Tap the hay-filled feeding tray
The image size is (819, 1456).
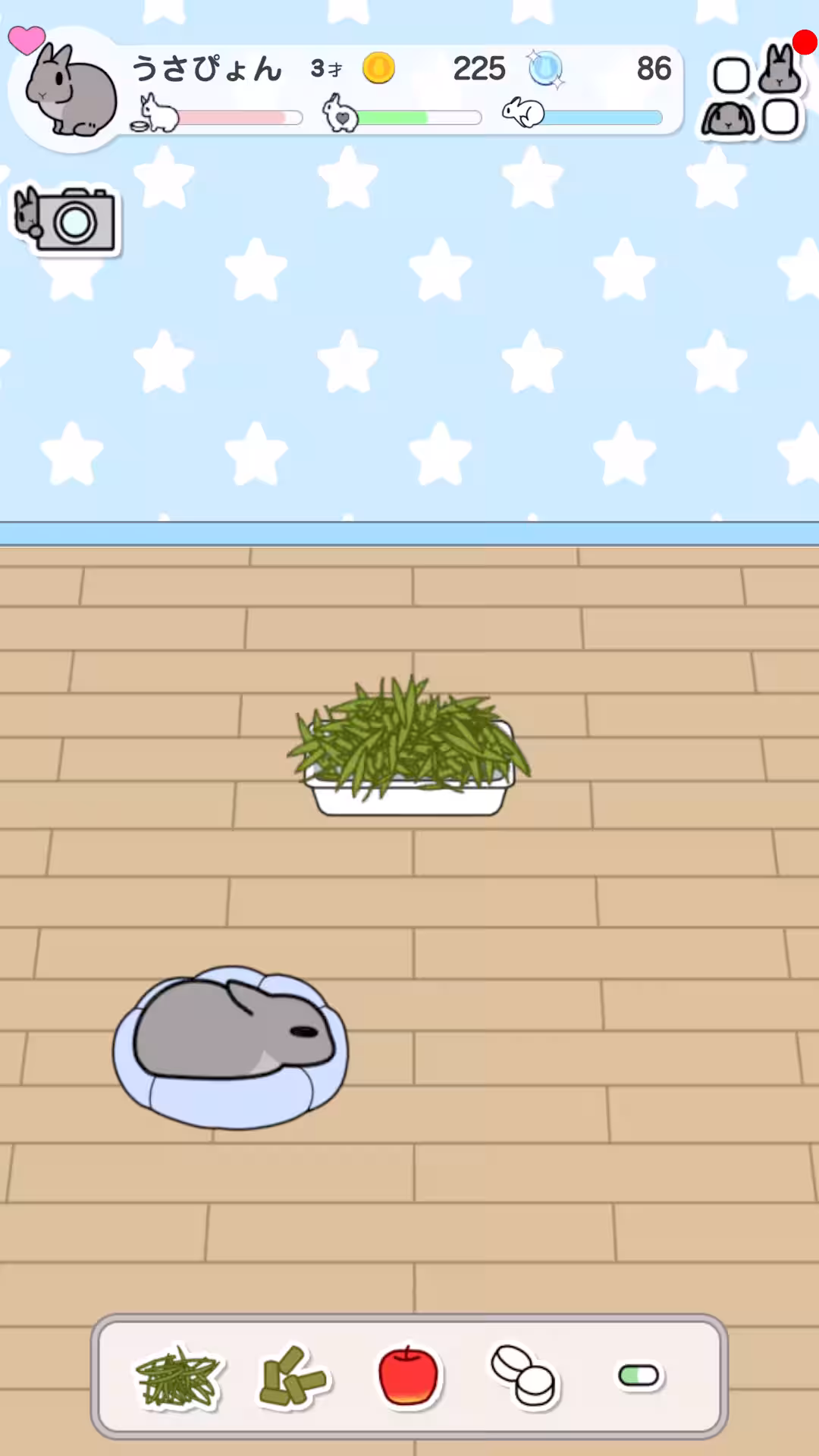pos(409,751)
